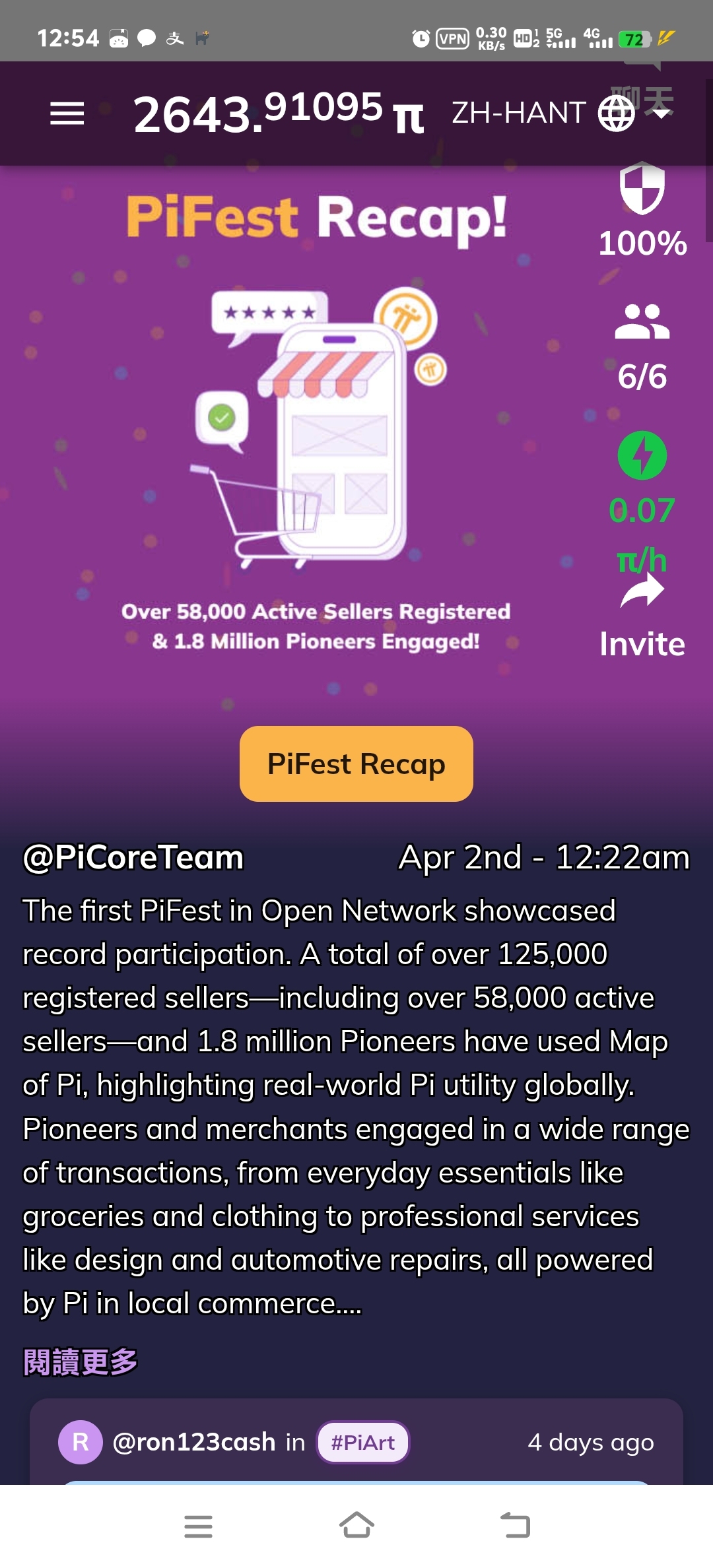Tap the 100% security shield icon

click(642, 189)
